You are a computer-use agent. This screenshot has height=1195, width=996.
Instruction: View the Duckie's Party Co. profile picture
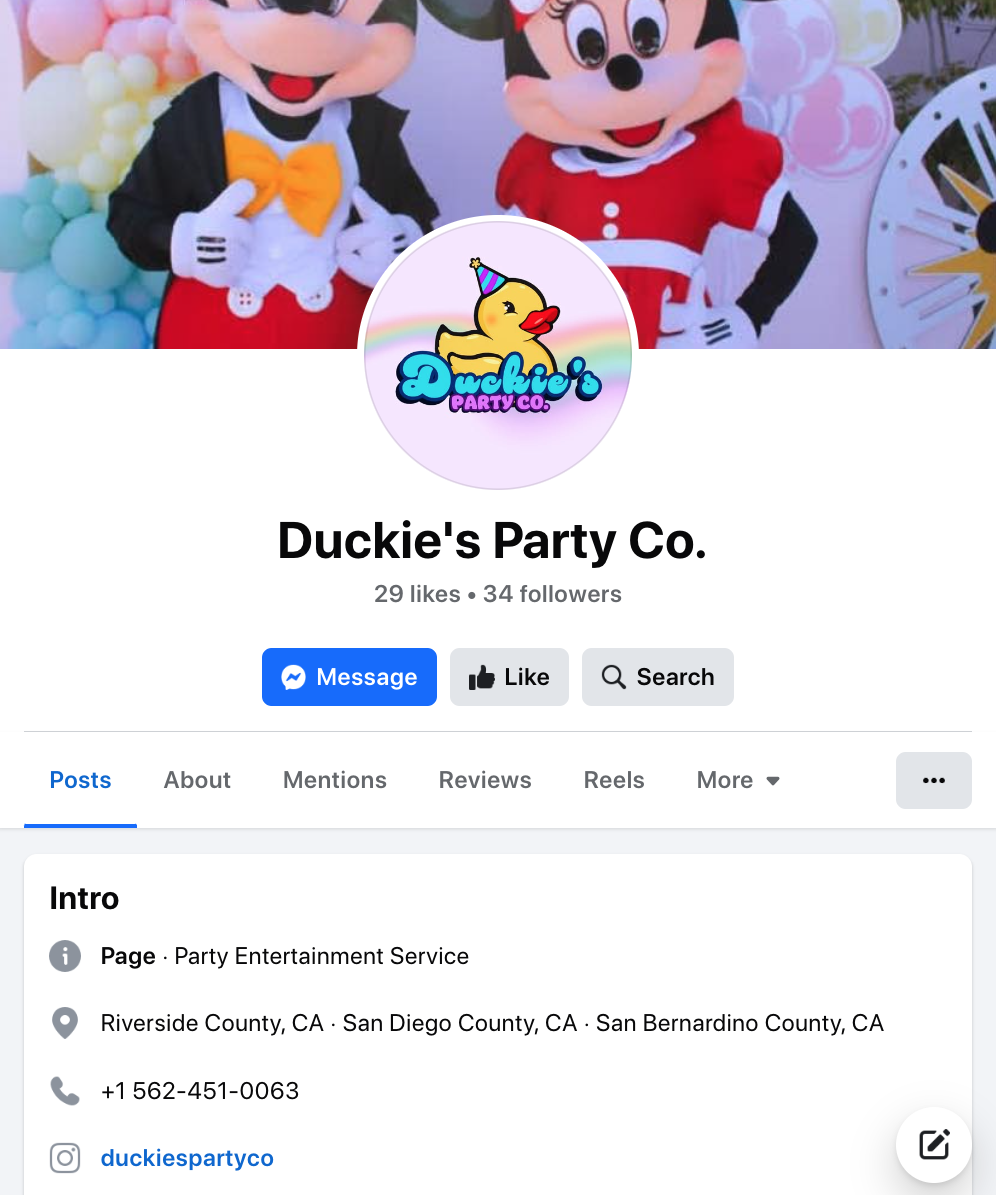tap(498, 354)
